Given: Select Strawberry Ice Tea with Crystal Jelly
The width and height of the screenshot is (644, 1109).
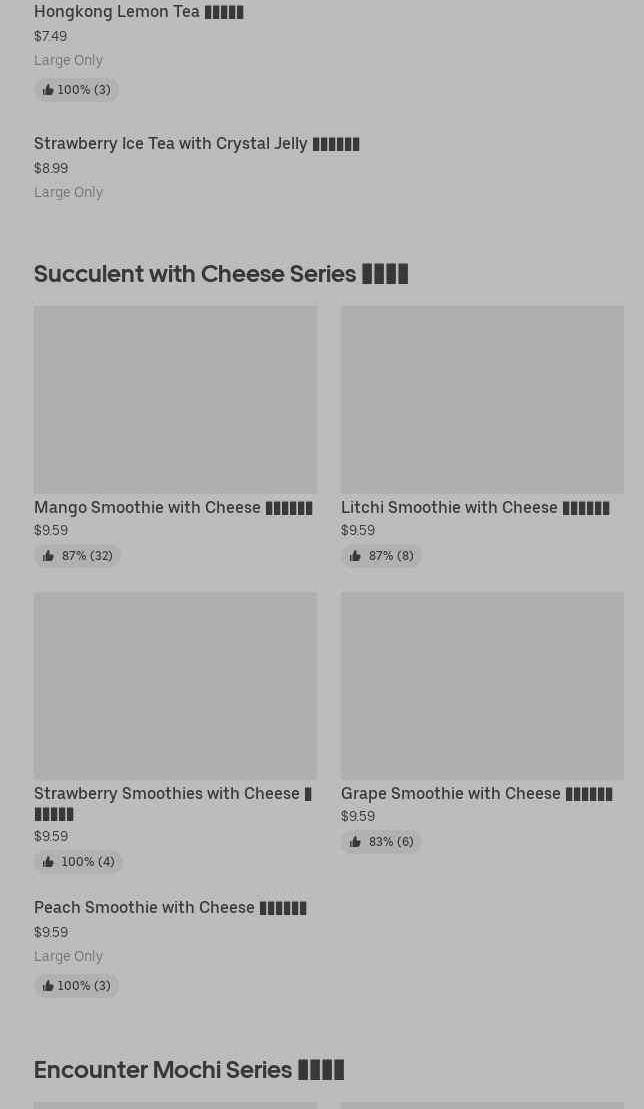Looking at the screenshot, I should point(196,144).
